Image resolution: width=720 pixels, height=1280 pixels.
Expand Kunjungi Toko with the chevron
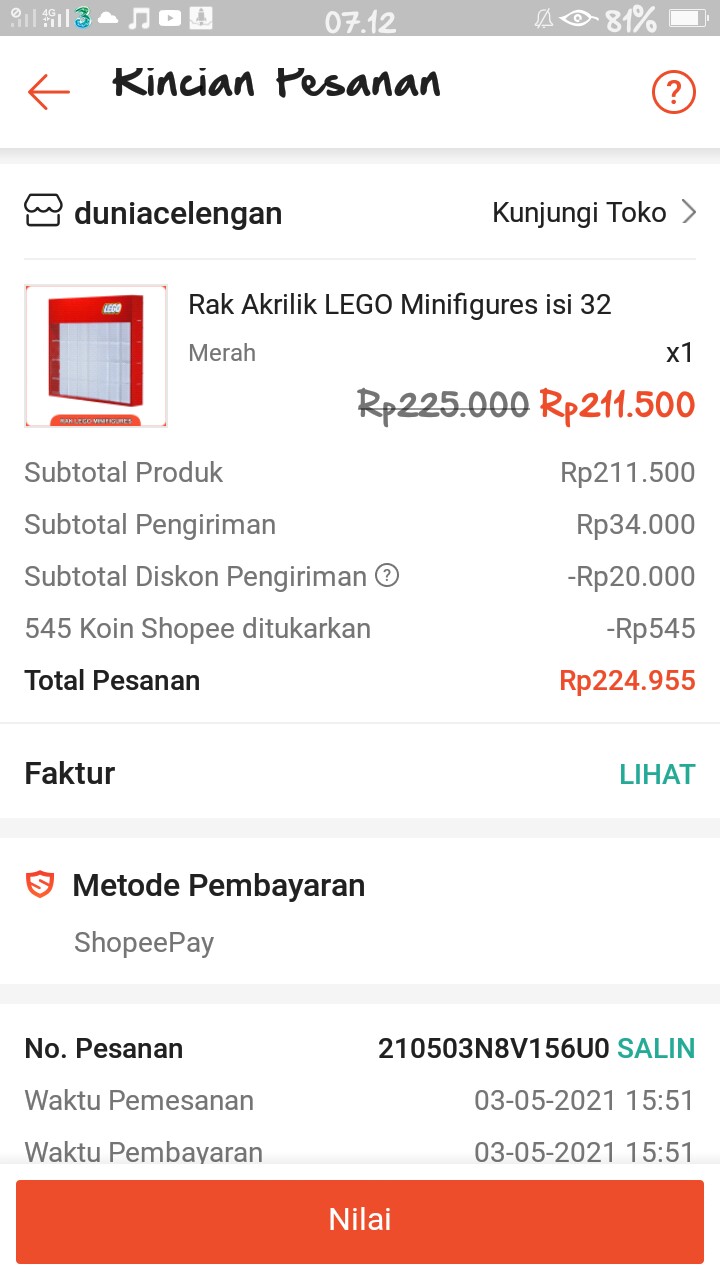[689, 211]
